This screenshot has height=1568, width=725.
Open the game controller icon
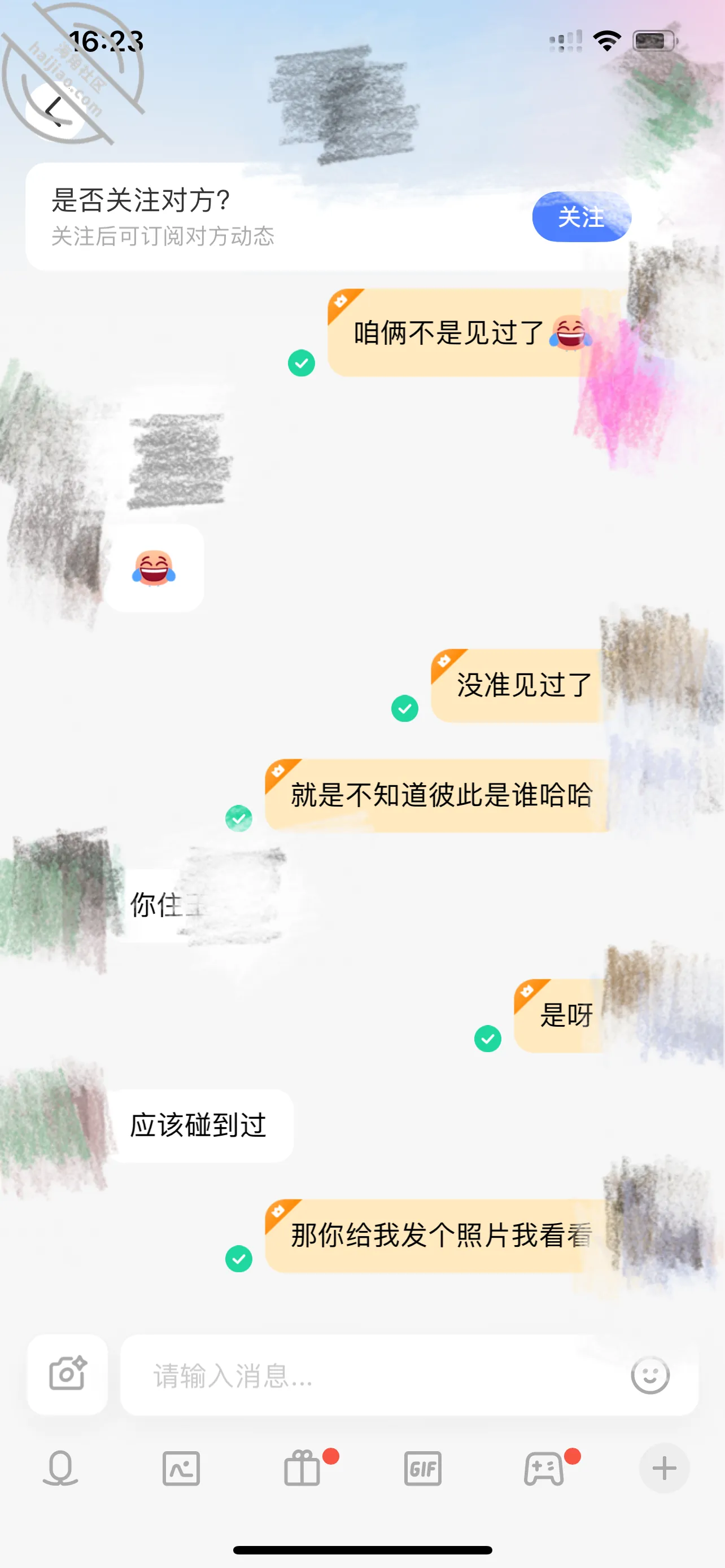pyautogui.click(x=544, y=1468)
